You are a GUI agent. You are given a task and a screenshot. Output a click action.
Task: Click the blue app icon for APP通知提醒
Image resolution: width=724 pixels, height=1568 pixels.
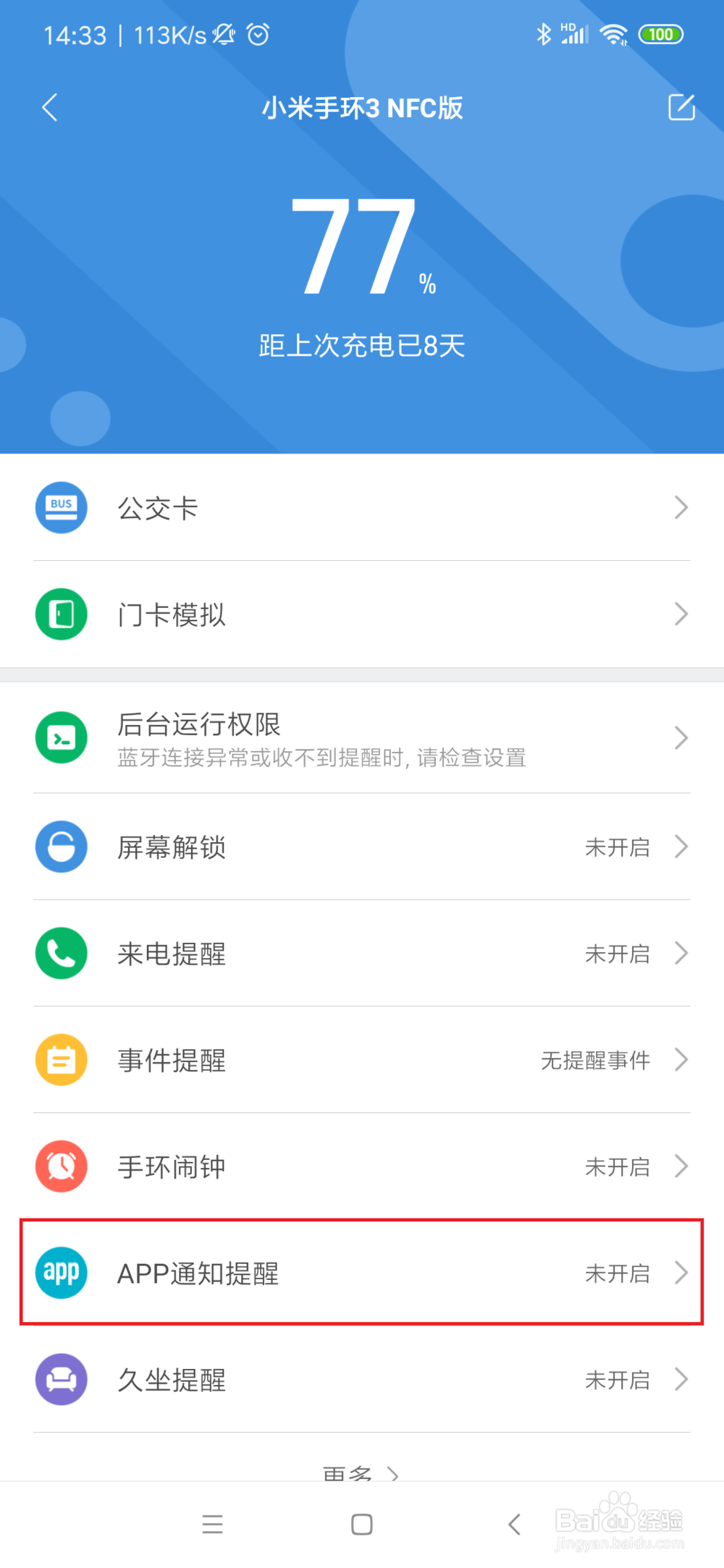tap(61, 1273)
